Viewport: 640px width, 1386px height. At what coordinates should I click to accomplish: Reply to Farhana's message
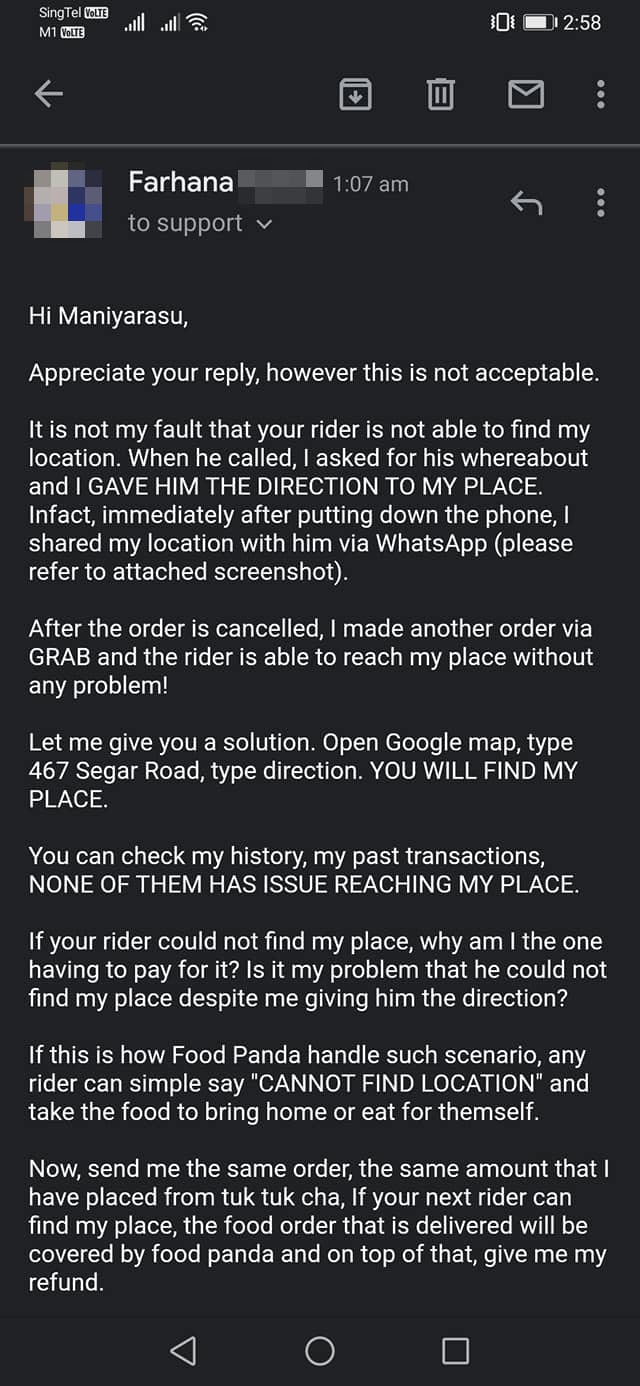point(526,203)
